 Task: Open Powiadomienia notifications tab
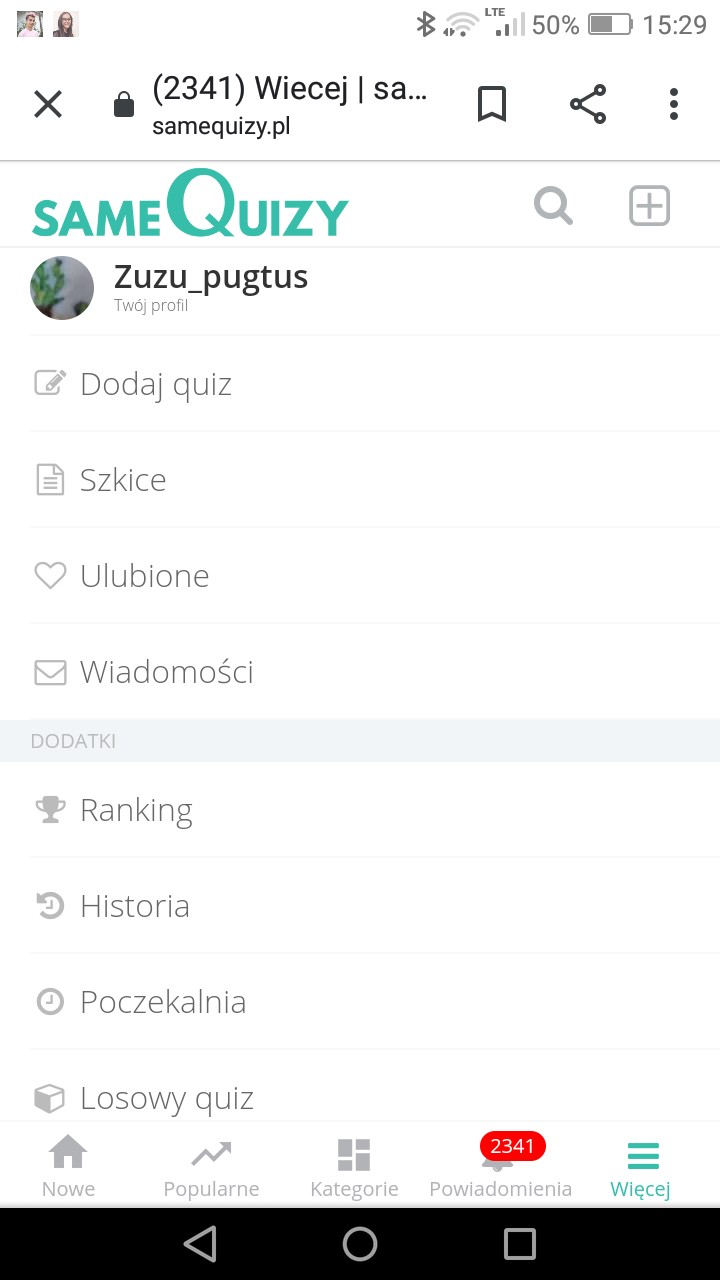[500, 1167]
